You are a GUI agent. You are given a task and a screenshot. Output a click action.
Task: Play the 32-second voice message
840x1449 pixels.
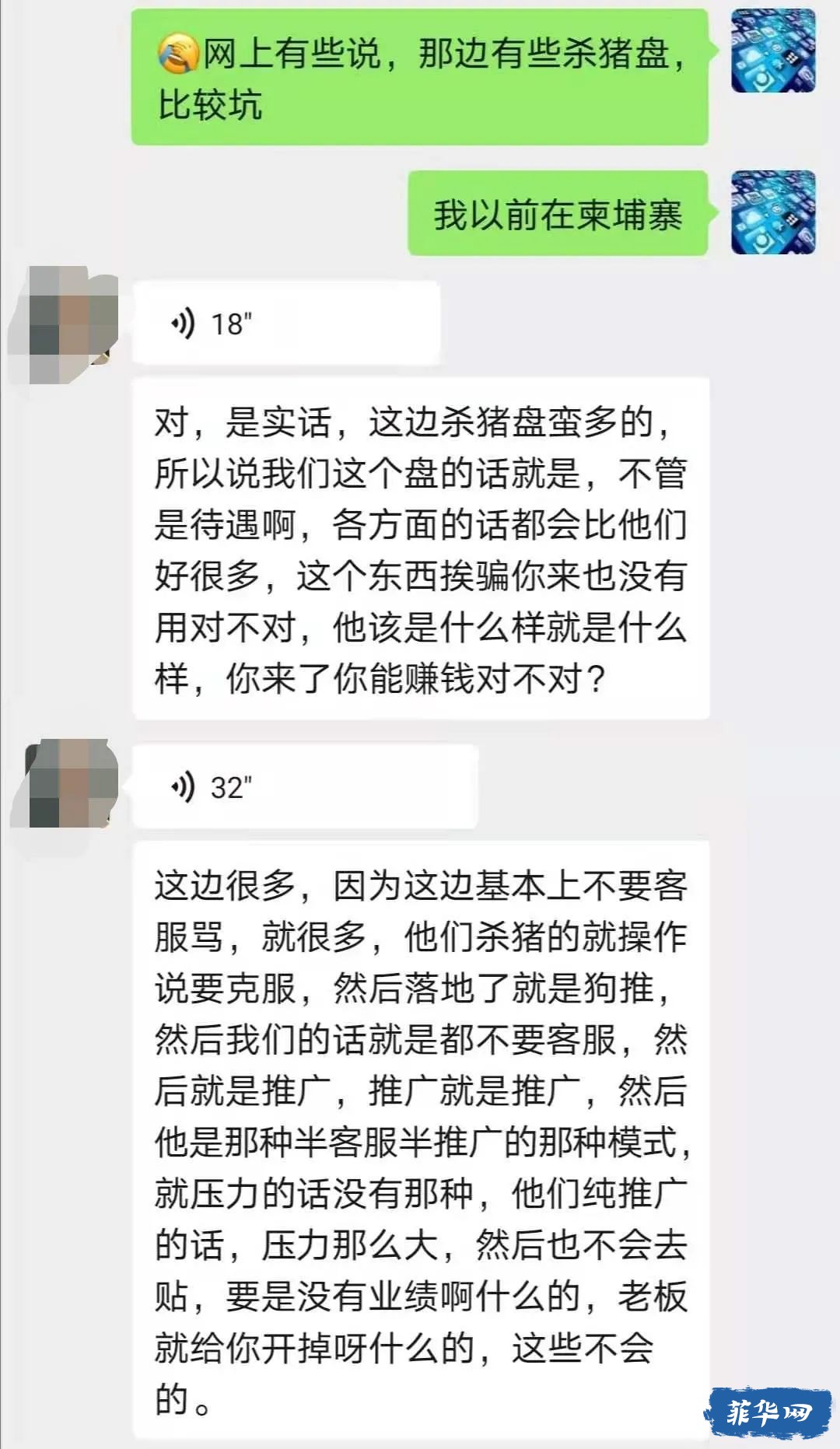tap(303, 786)
